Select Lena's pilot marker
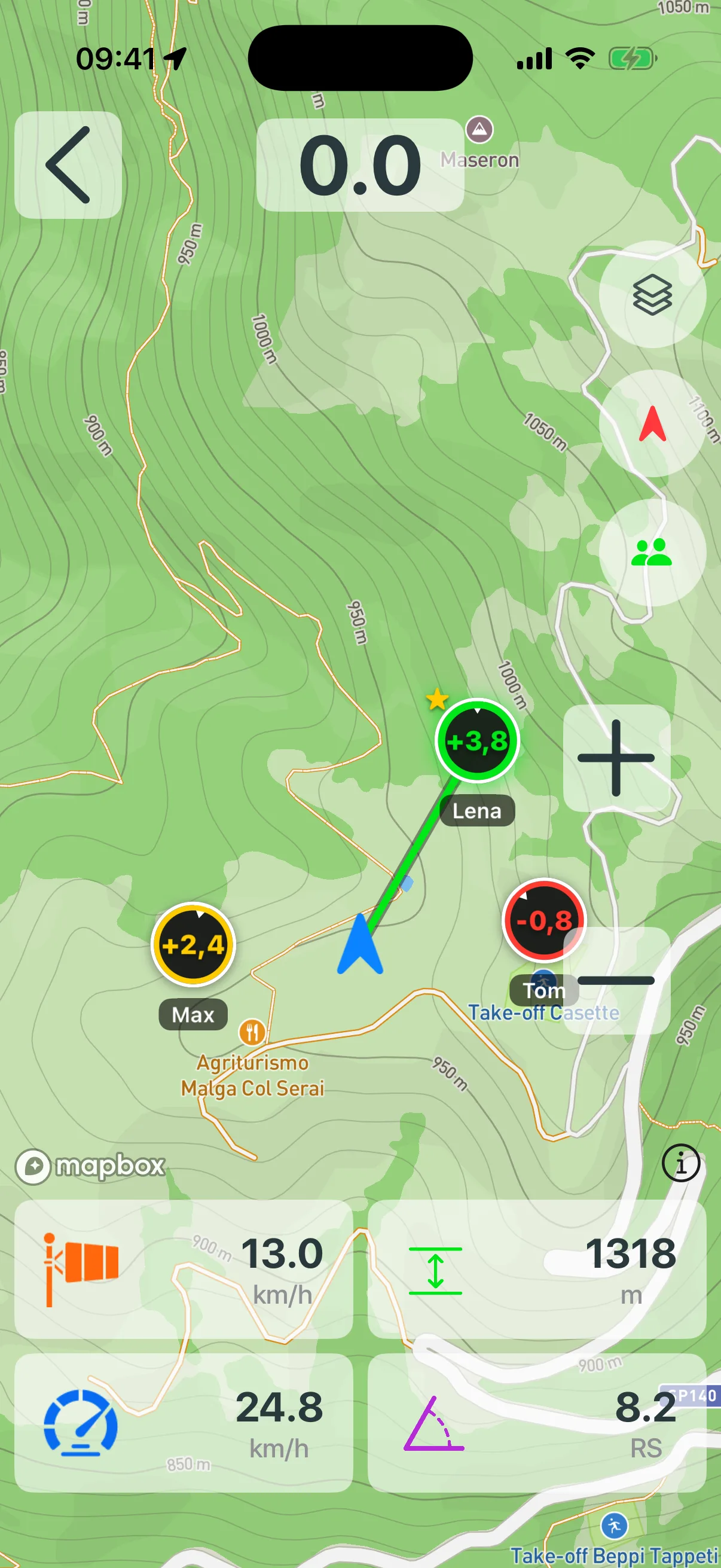The image size is (721, 1568). [x=477, y=740]
